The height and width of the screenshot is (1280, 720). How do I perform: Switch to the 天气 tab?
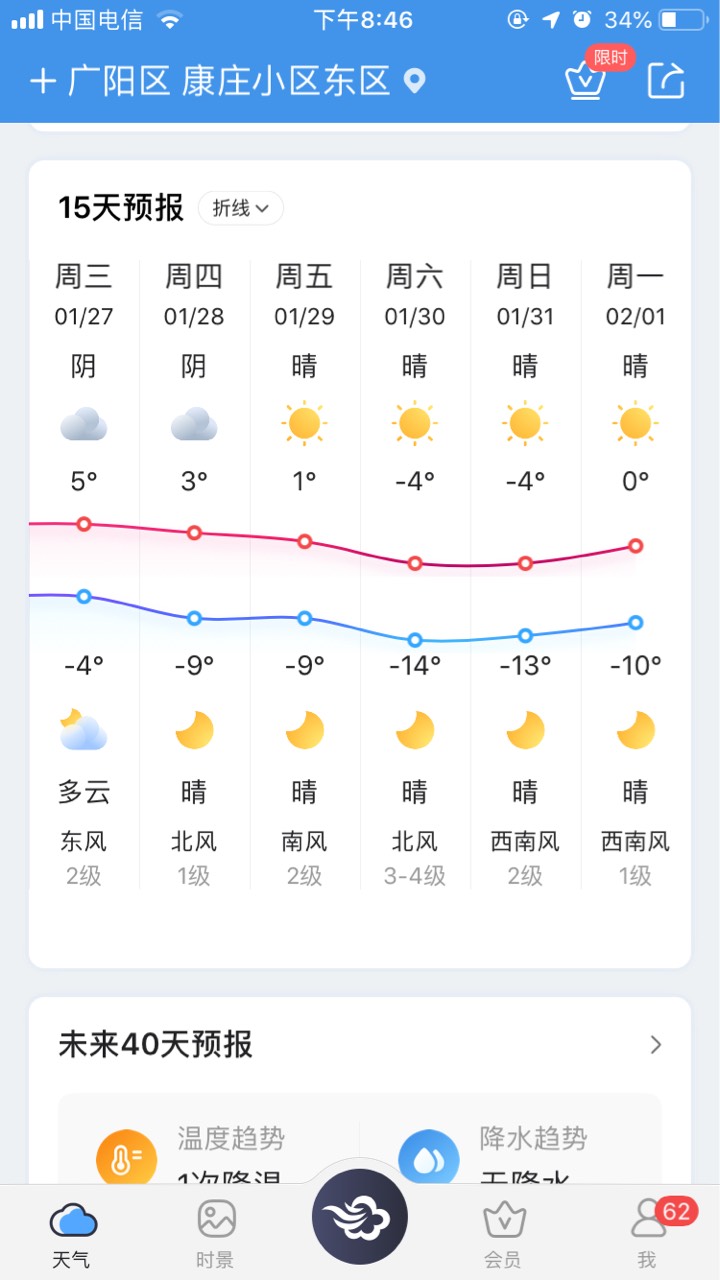73,1235
